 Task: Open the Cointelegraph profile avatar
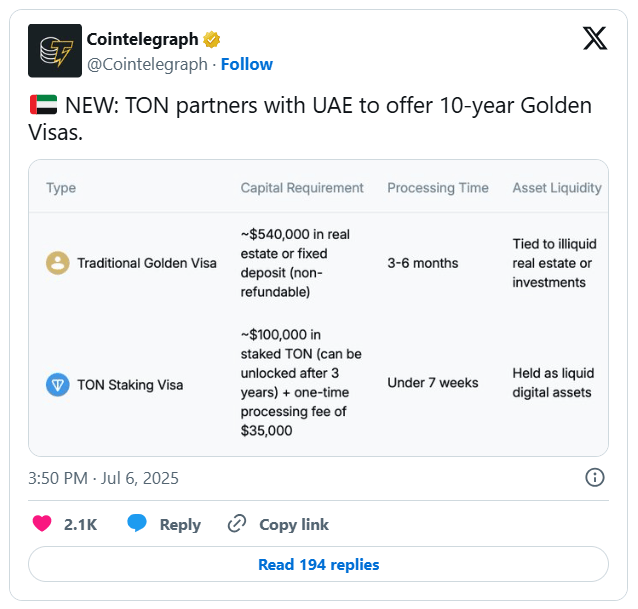(55, 51)
